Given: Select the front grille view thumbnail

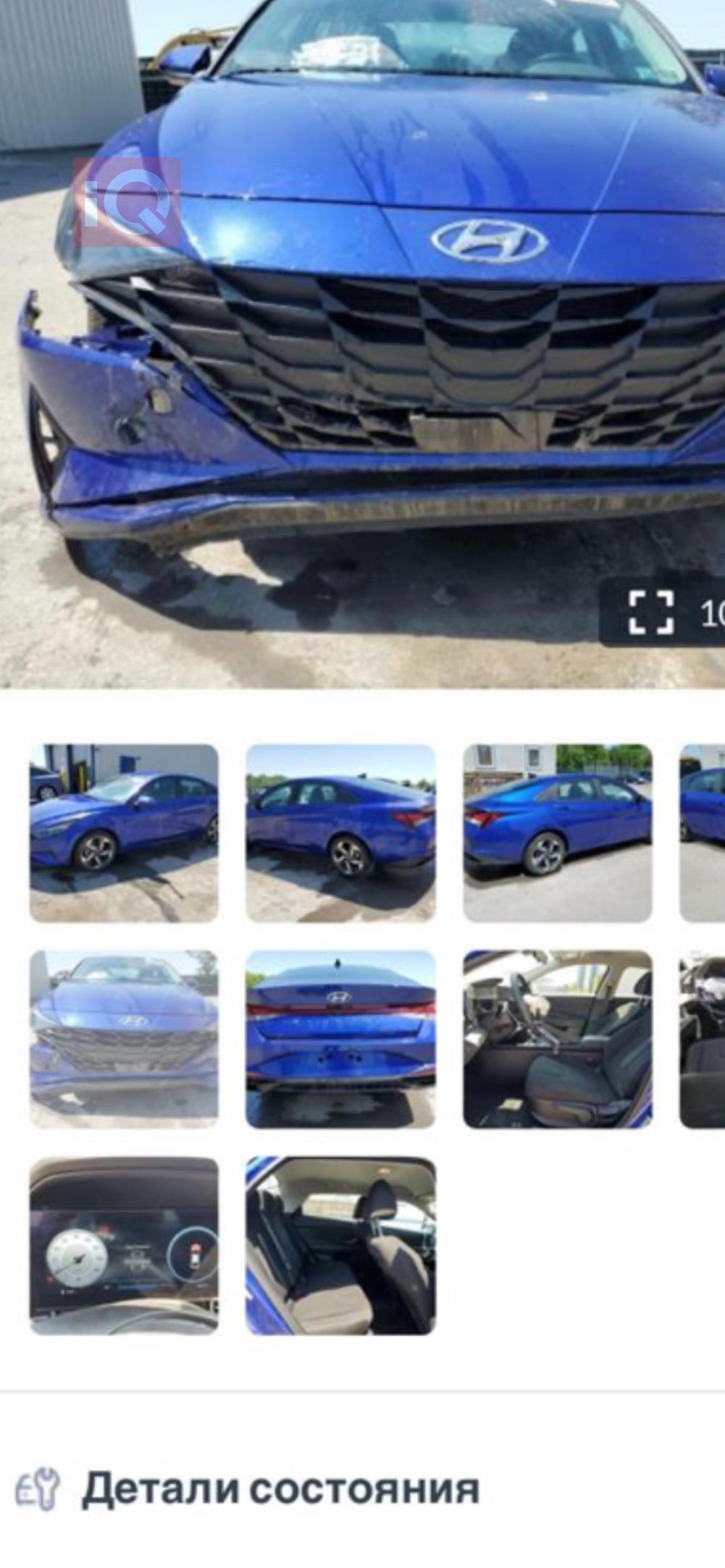Looking at the screenshot, I should tap(124, 1038).
